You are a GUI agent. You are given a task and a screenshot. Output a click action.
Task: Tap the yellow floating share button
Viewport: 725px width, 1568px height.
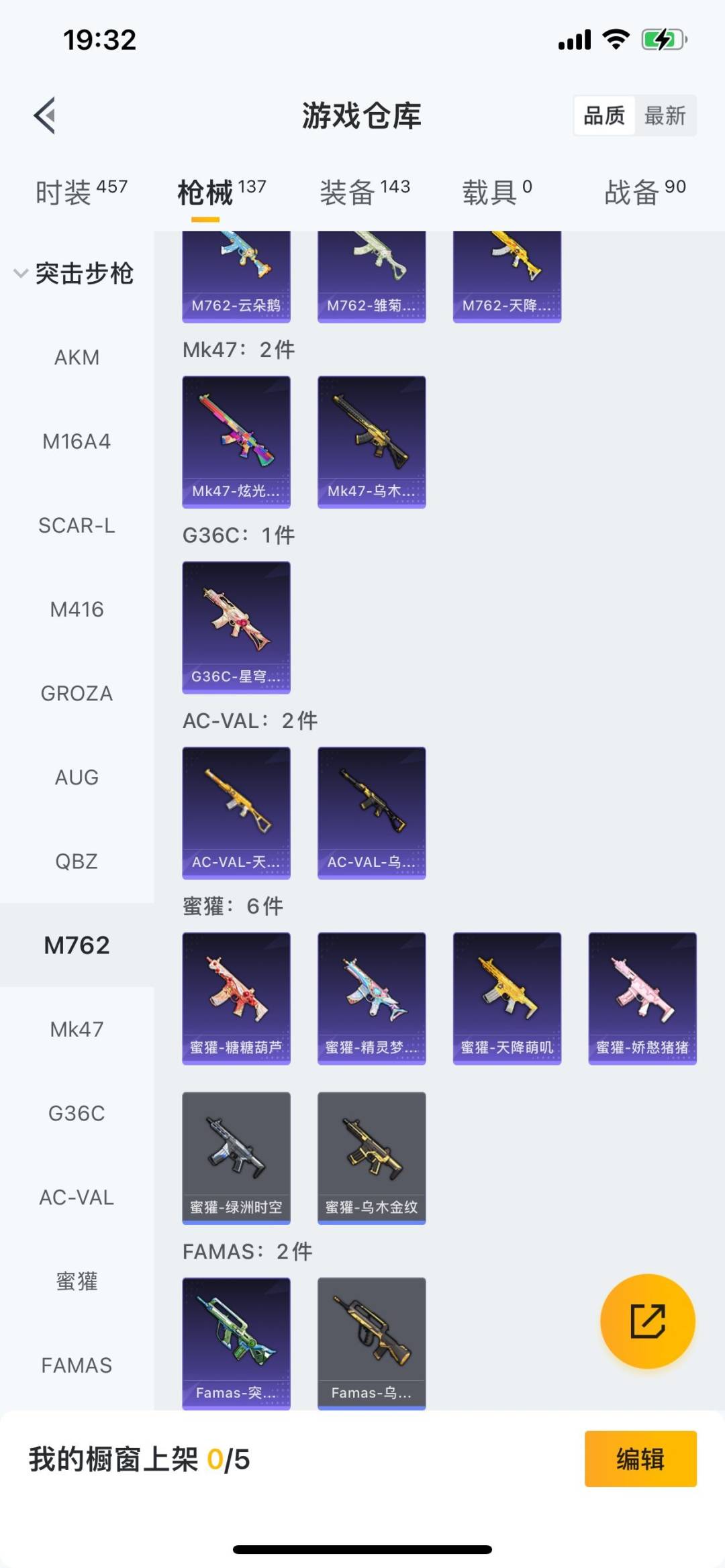click(x=647, y=1320)
